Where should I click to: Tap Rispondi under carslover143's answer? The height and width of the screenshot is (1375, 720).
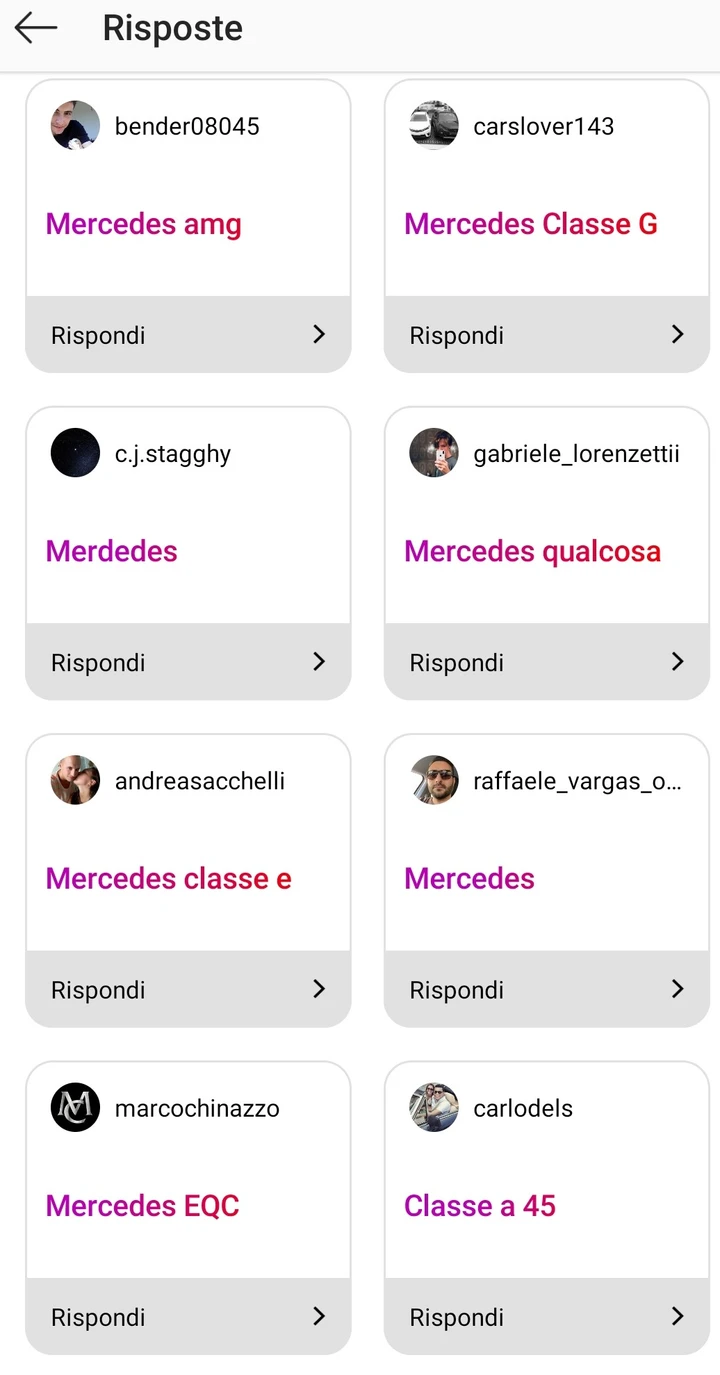point(547,334)
